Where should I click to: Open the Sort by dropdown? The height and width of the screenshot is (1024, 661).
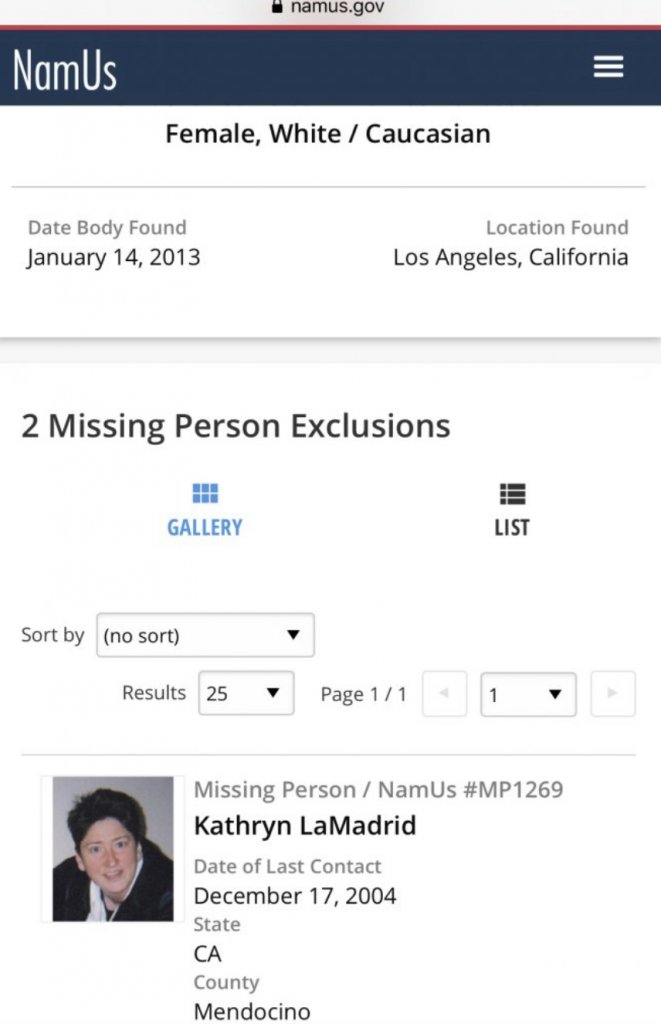(x=205, y=635)
